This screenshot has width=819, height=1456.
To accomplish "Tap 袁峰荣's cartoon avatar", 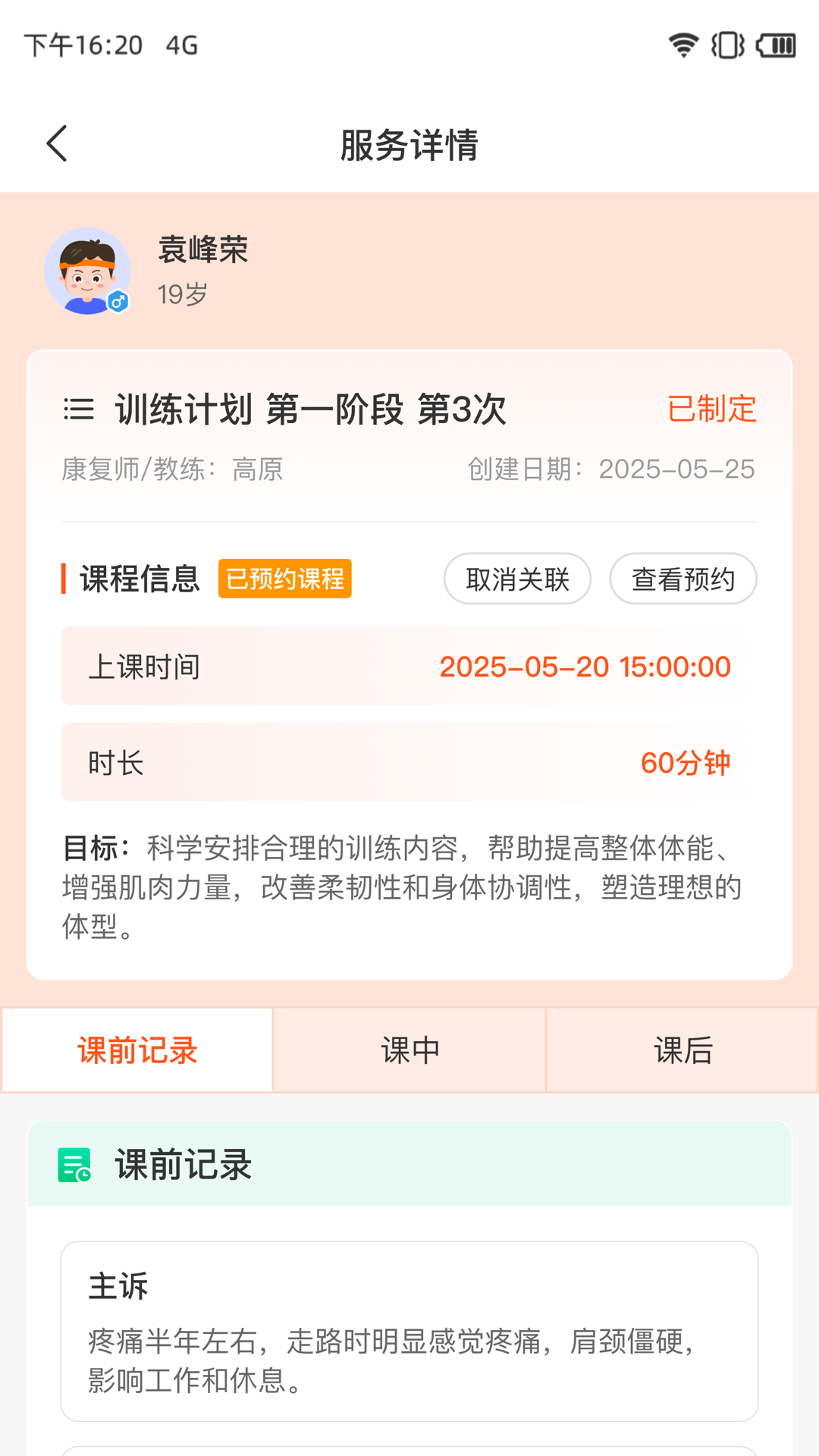I will tap(87, 271).
